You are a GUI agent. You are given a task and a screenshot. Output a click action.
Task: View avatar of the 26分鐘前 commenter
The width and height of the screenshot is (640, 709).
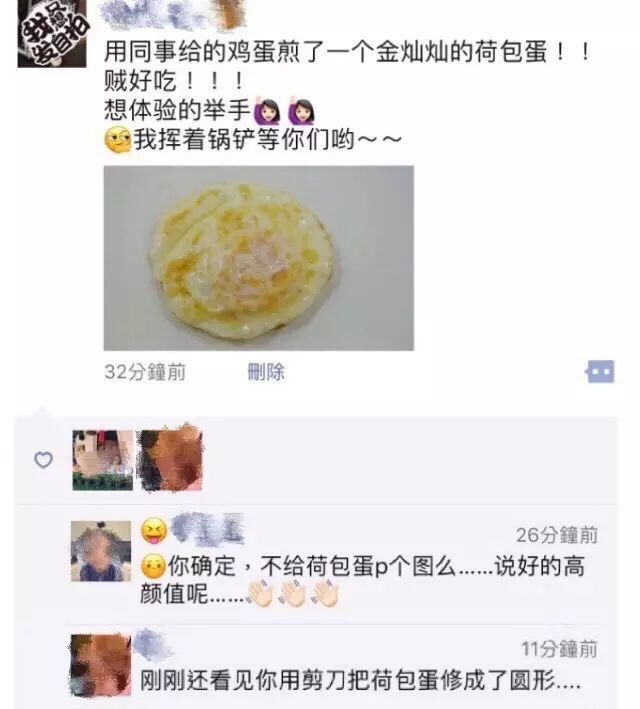100,551
